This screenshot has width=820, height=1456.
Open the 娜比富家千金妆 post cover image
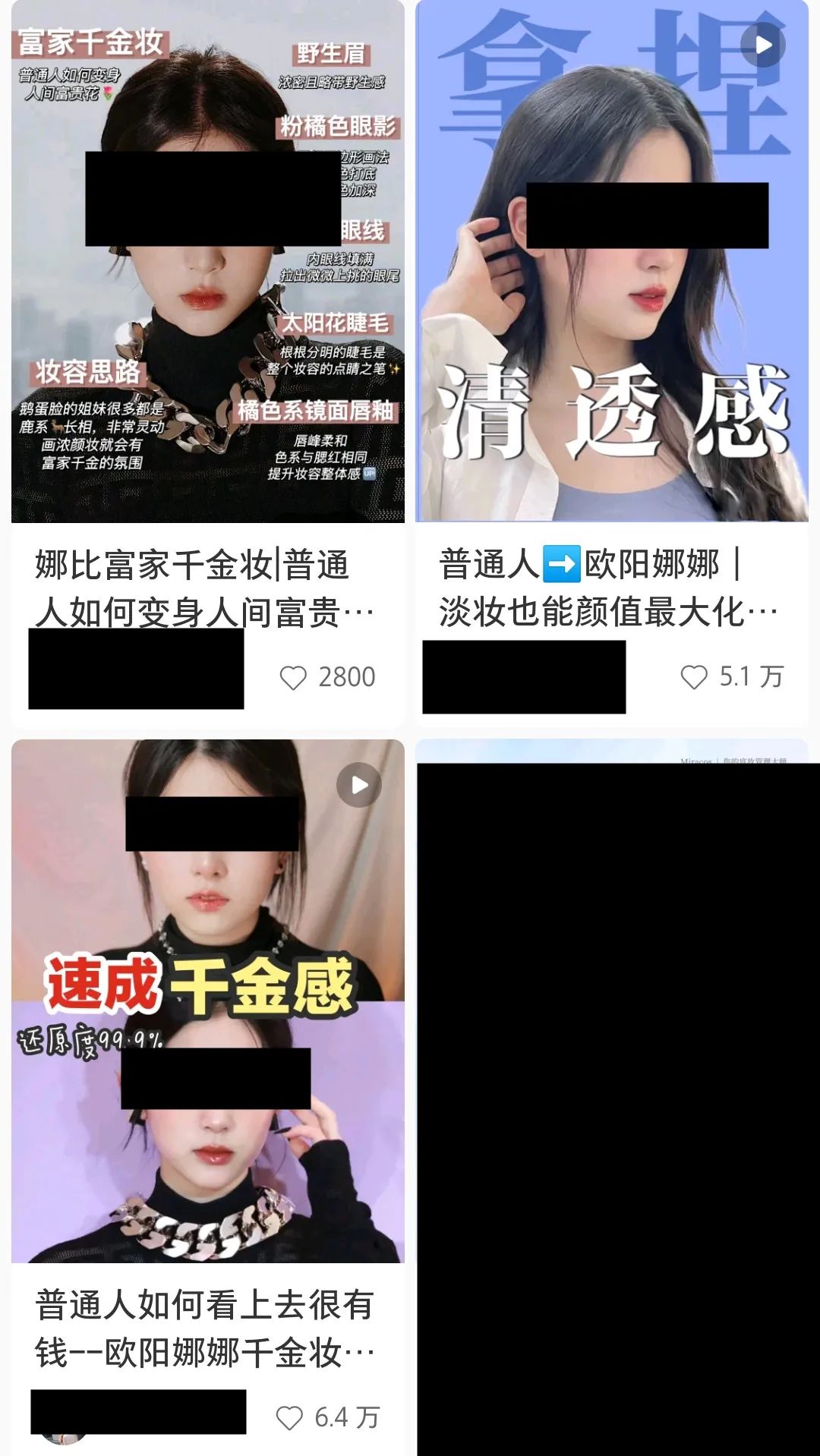208,261
